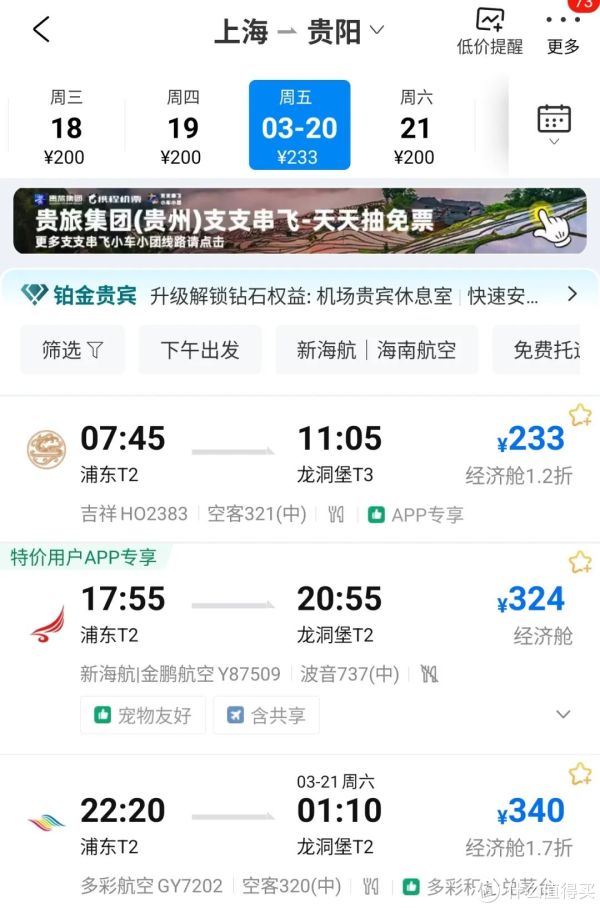Open the 贵旅集团 promo banner
Image resolution: width=600 pixels, height=908 pixels.
click(300, 220)
